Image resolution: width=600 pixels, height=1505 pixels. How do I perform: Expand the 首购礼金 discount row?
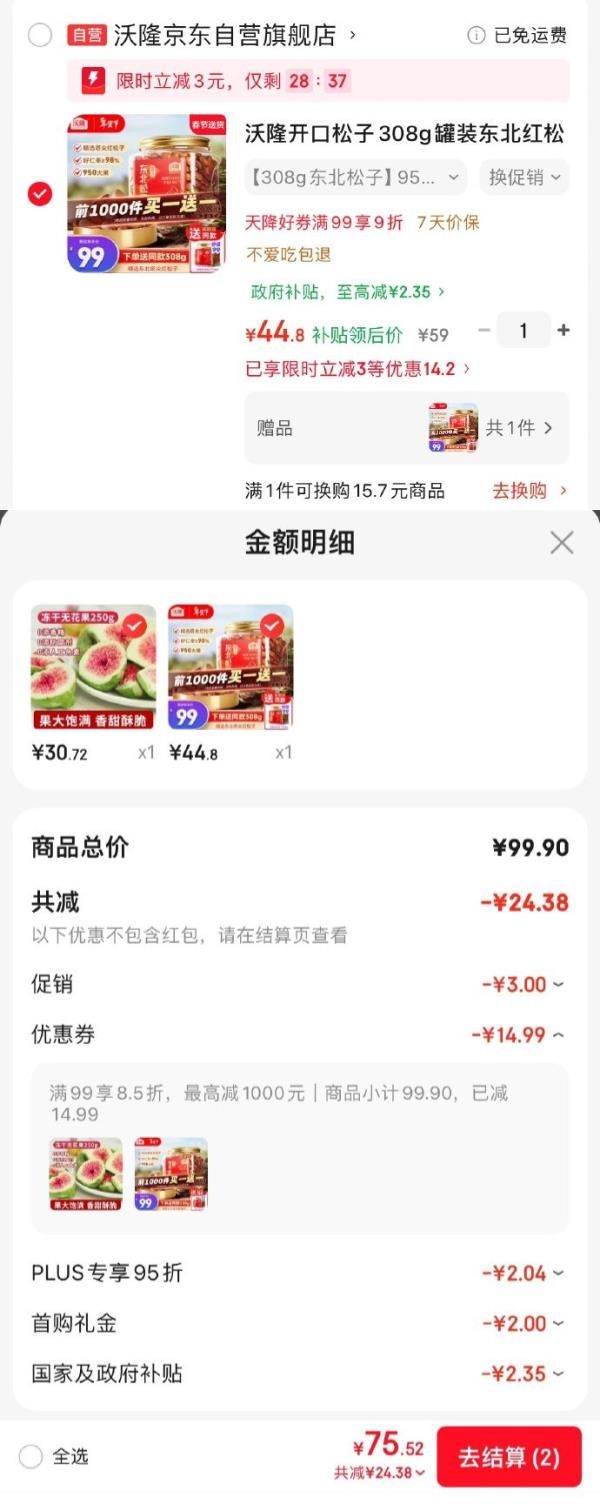[522, 1324]
